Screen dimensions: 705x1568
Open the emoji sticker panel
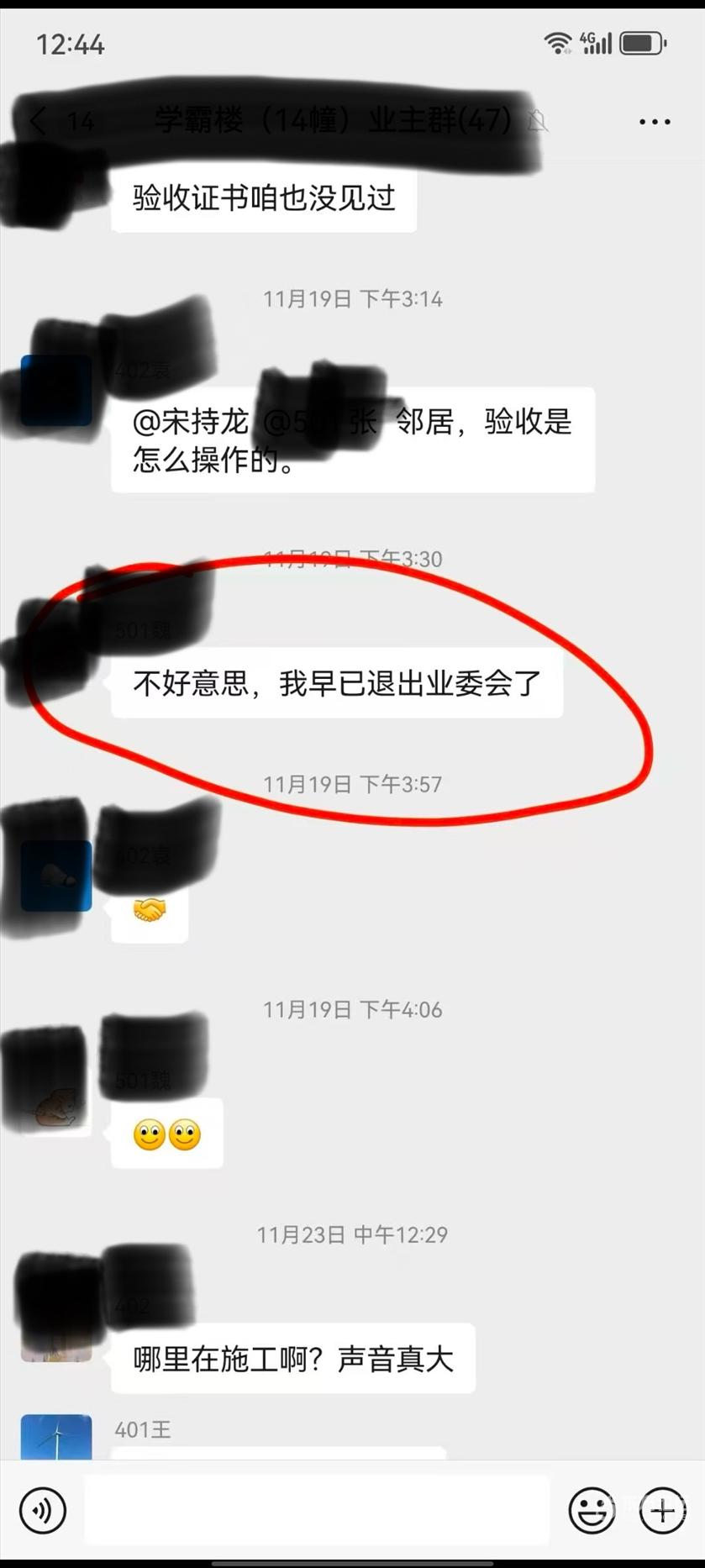point(592,1510)
